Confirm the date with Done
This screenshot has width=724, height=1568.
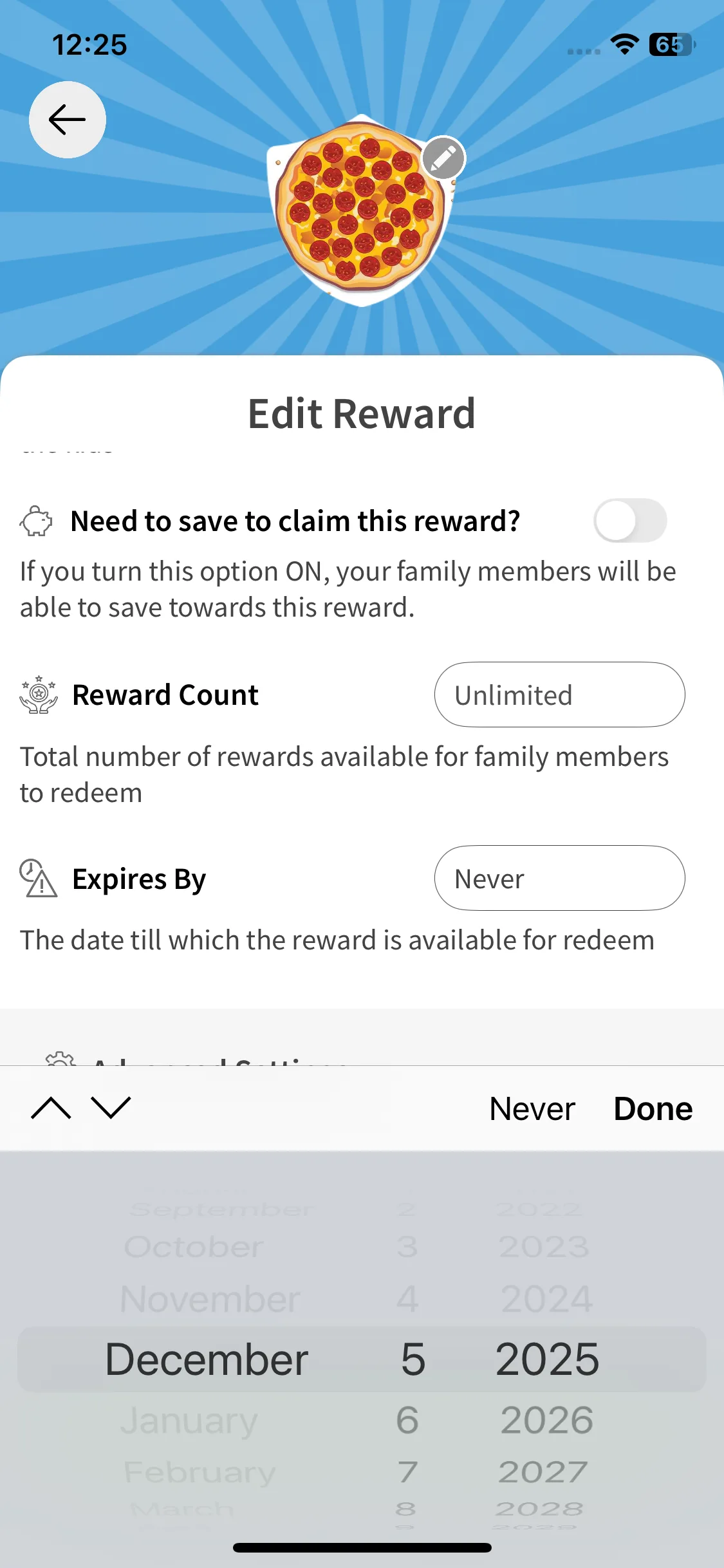coord(653,1109)
